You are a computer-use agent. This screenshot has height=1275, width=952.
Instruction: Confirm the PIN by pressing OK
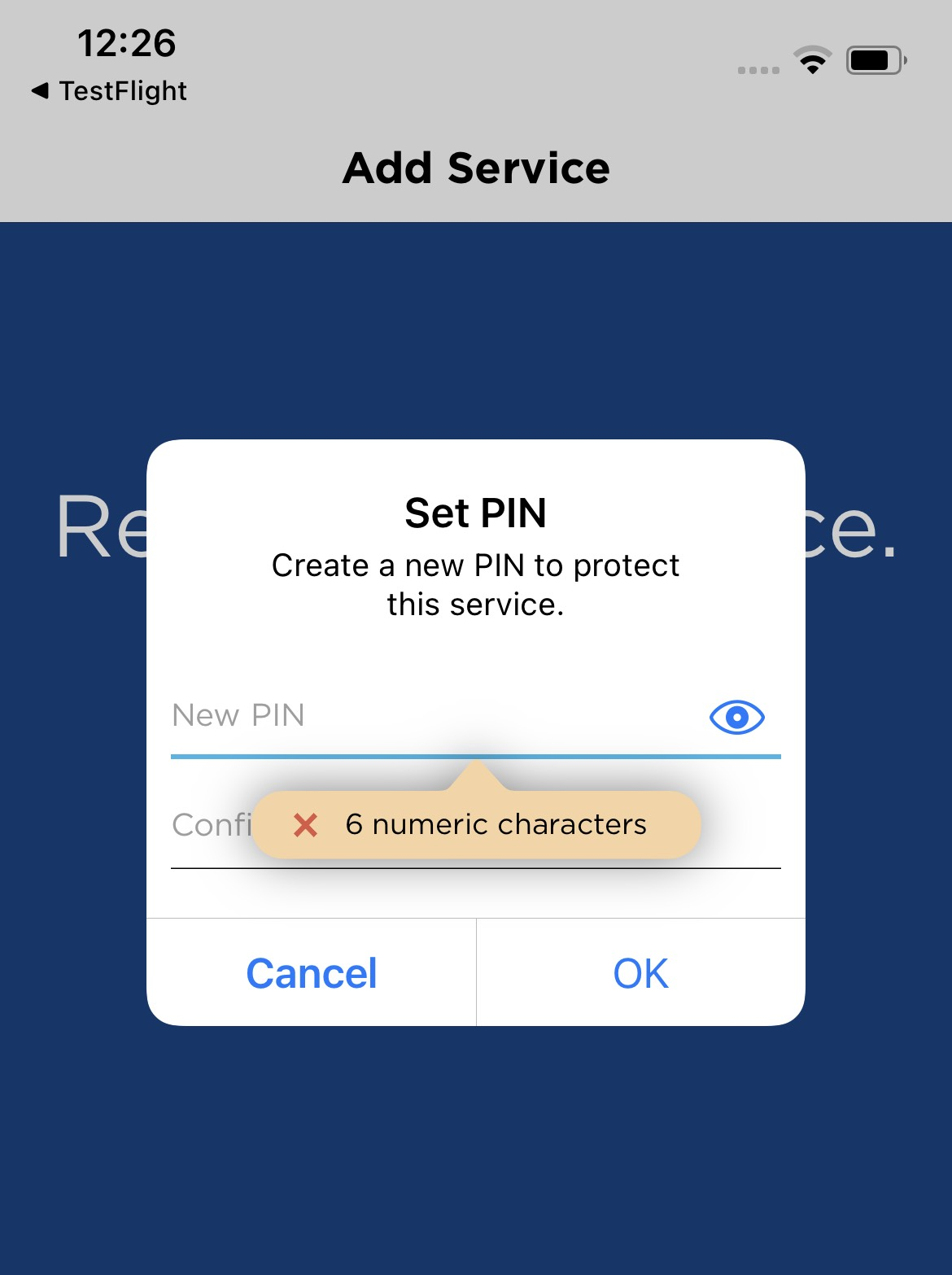tap(640, 972)
